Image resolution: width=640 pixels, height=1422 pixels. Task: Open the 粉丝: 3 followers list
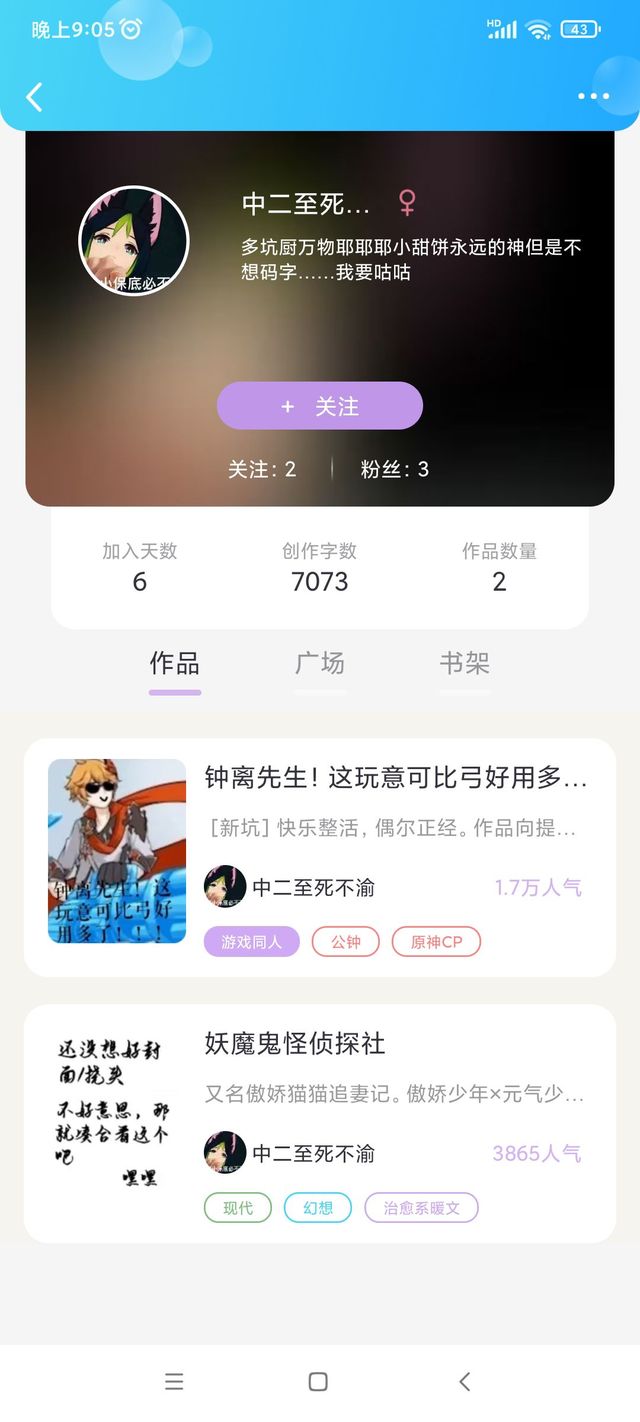395,469
